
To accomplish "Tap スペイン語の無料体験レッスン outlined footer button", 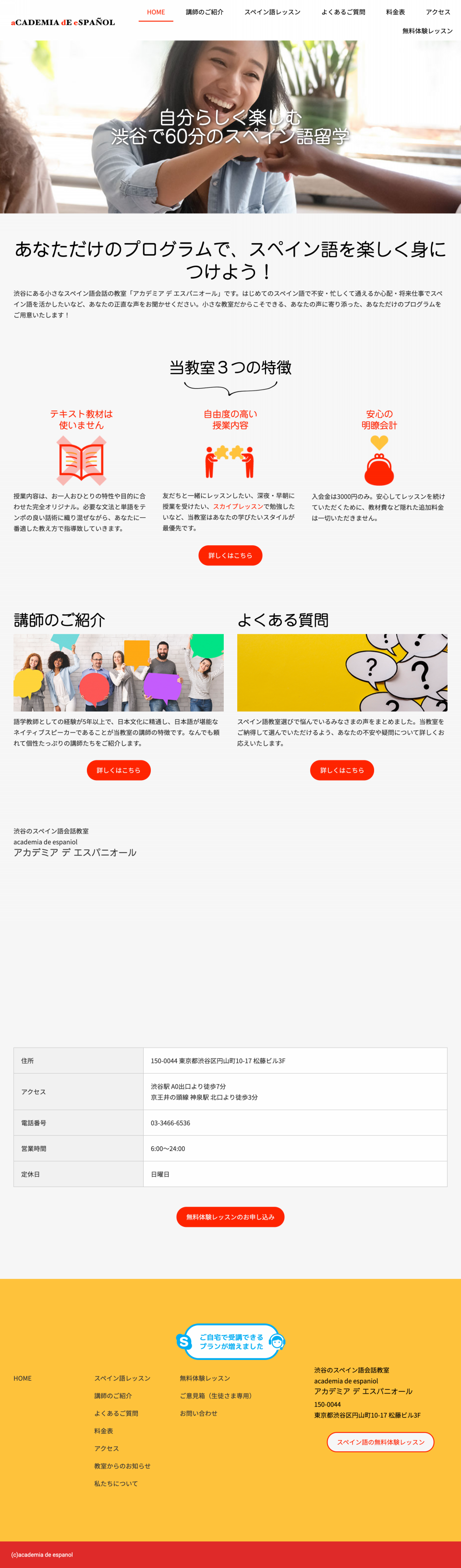I will 380,1442.
